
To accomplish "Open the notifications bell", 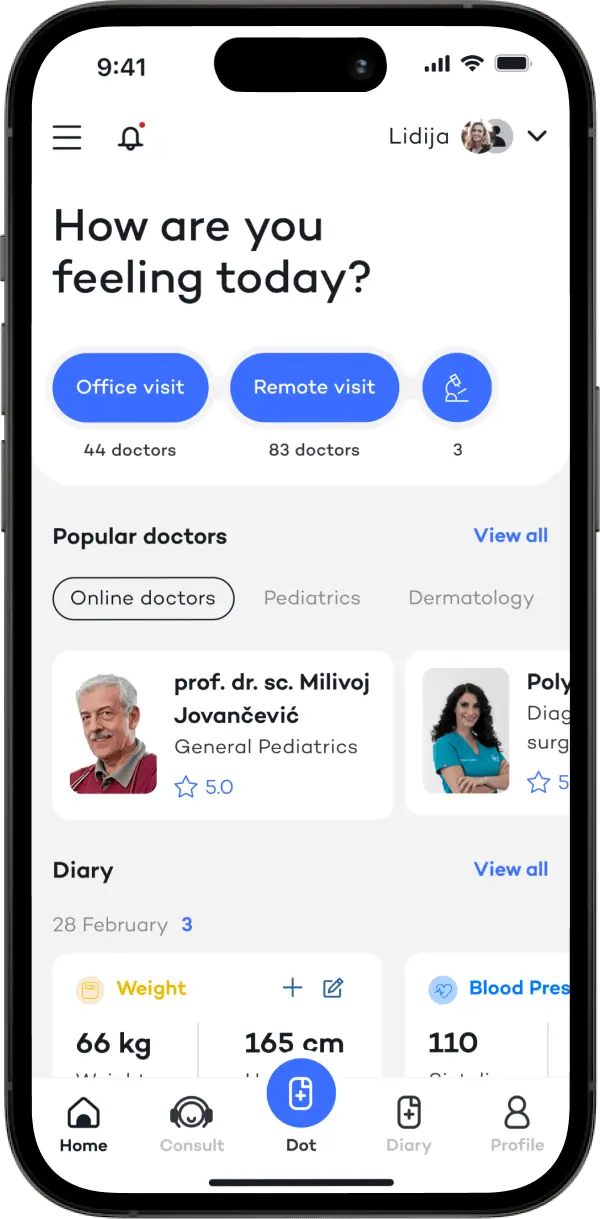I will click(x=130, y=138).
